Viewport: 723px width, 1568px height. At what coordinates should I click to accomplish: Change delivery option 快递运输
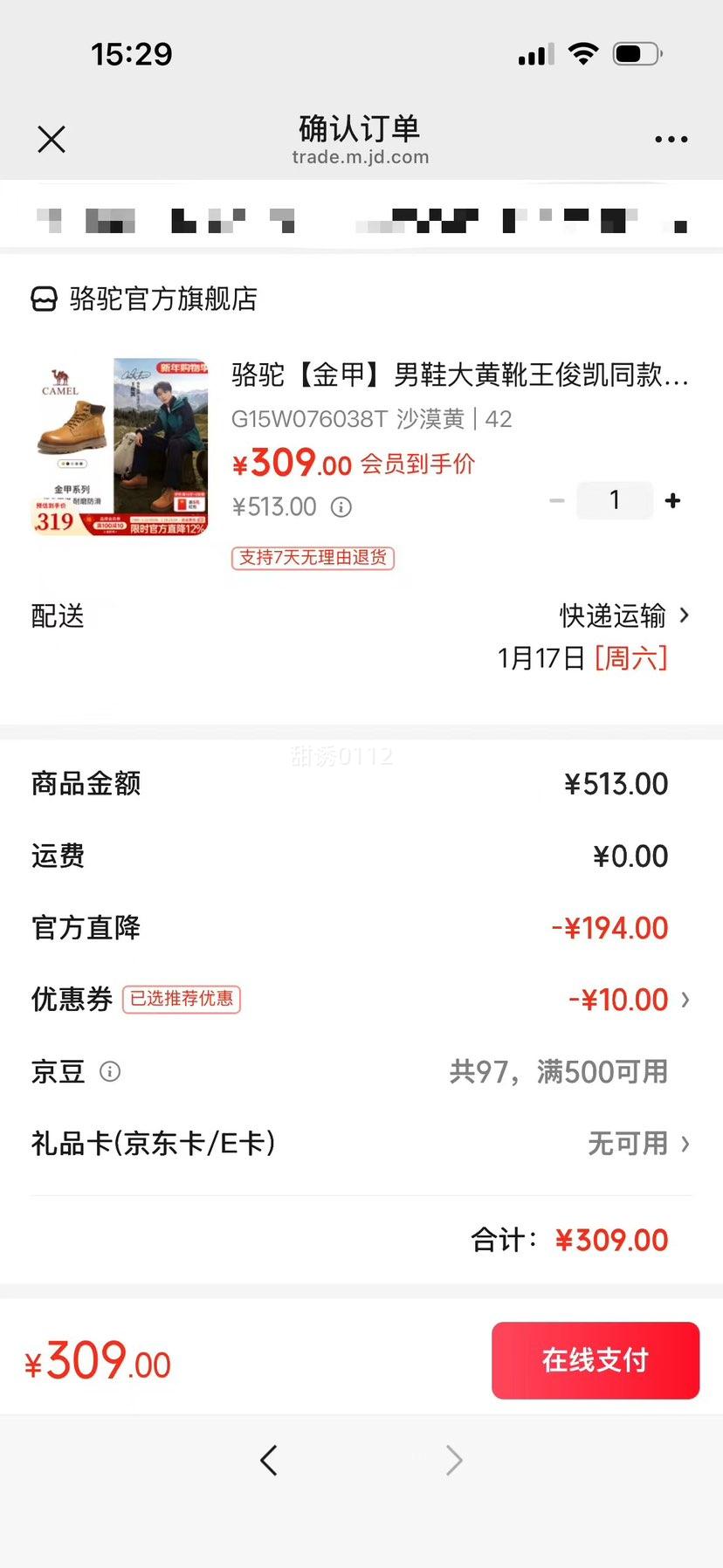[x=623, y=616]
